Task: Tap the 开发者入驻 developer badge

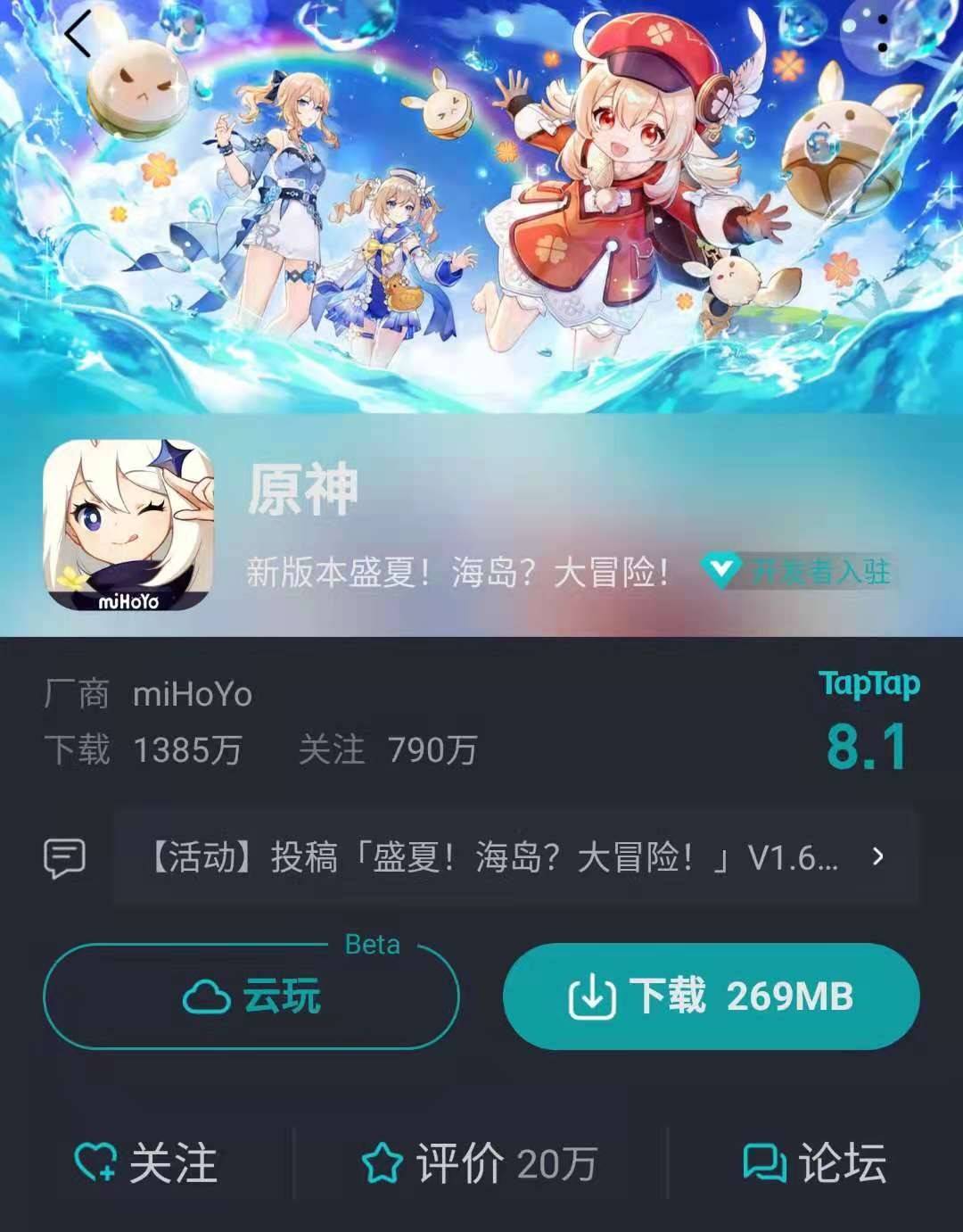Action: click(795, 571)
